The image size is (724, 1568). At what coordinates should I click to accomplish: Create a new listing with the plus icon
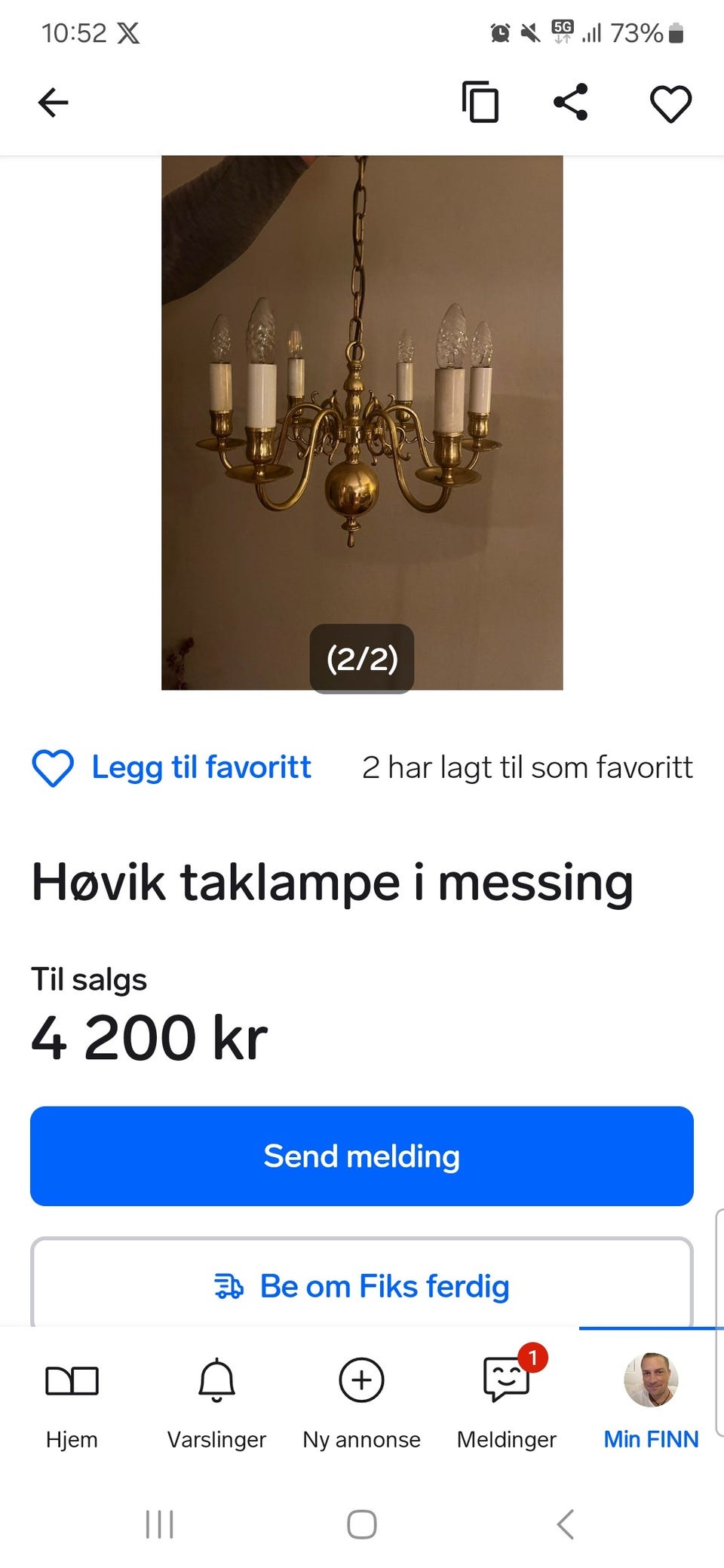click(361, 1382)
